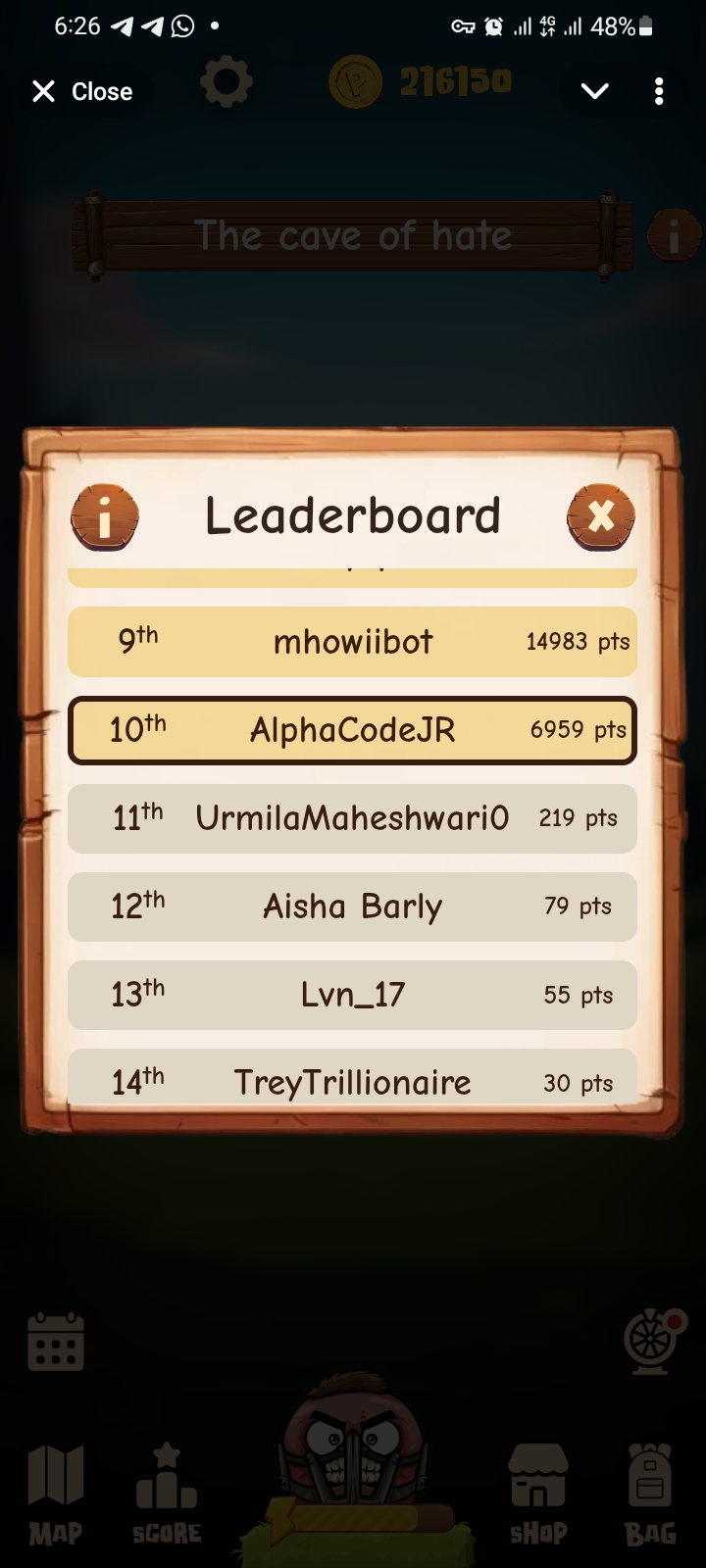Open UrmilaMaheshwari0's leaderboard entry
The image size is (706, 1568).
(352, 818)
